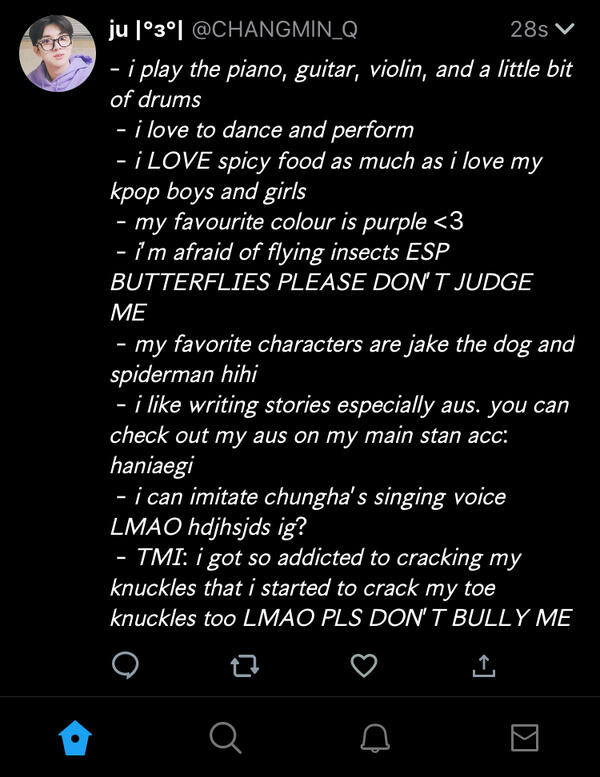Open the tweet options dropdown arrow

tap(566, 30)
